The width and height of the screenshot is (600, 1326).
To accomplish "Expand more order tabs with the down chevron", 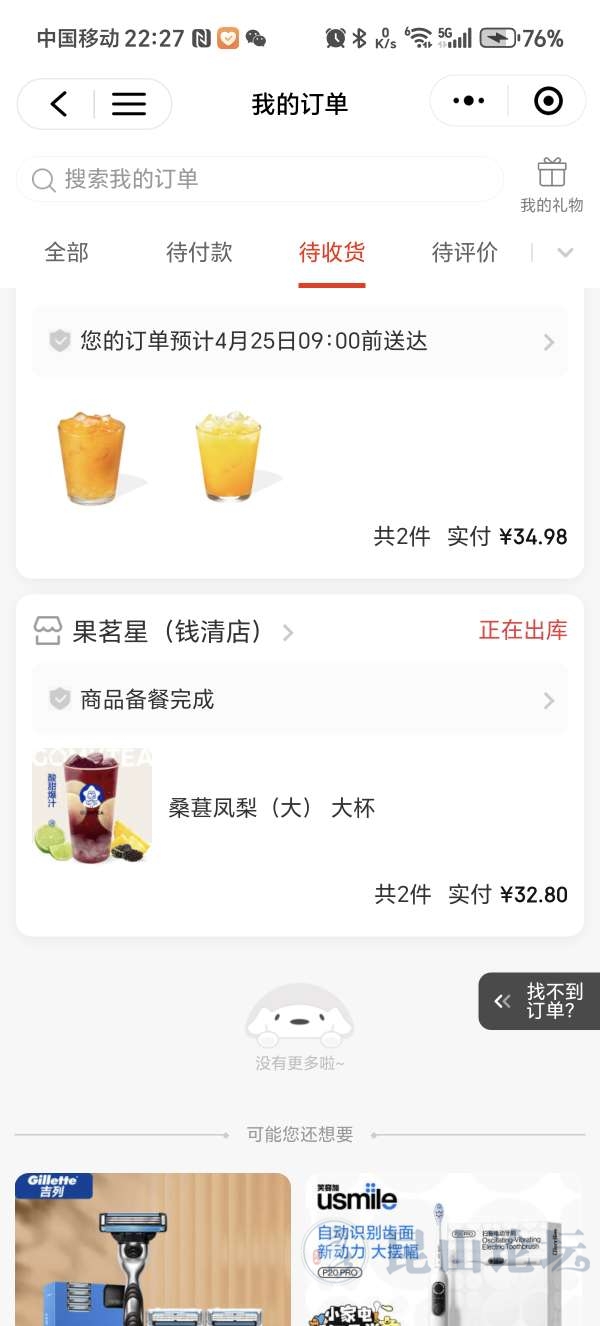I will click(x=565, y=253).
